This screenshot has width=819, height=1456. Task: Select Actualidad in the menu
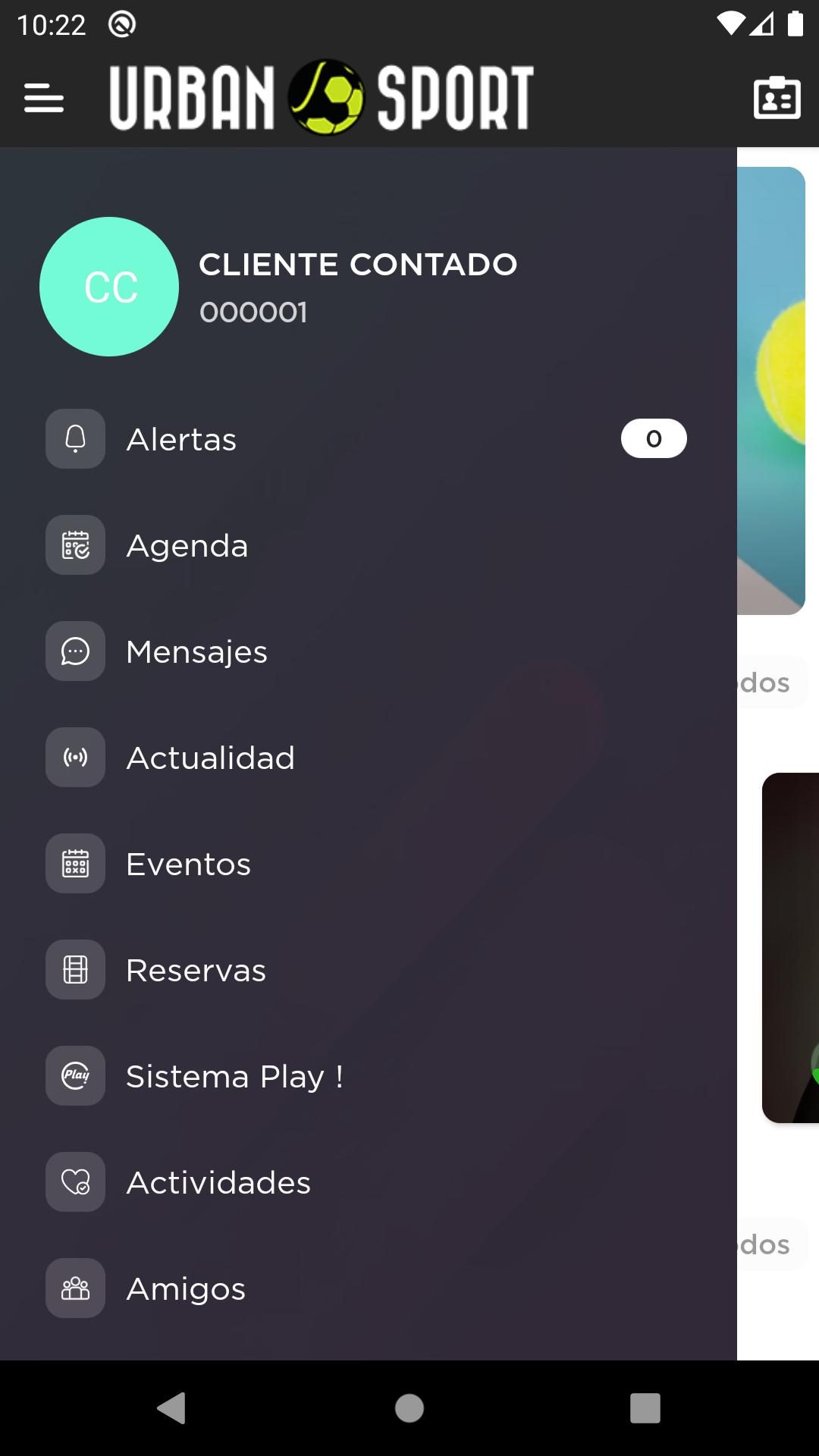[210, 758]
